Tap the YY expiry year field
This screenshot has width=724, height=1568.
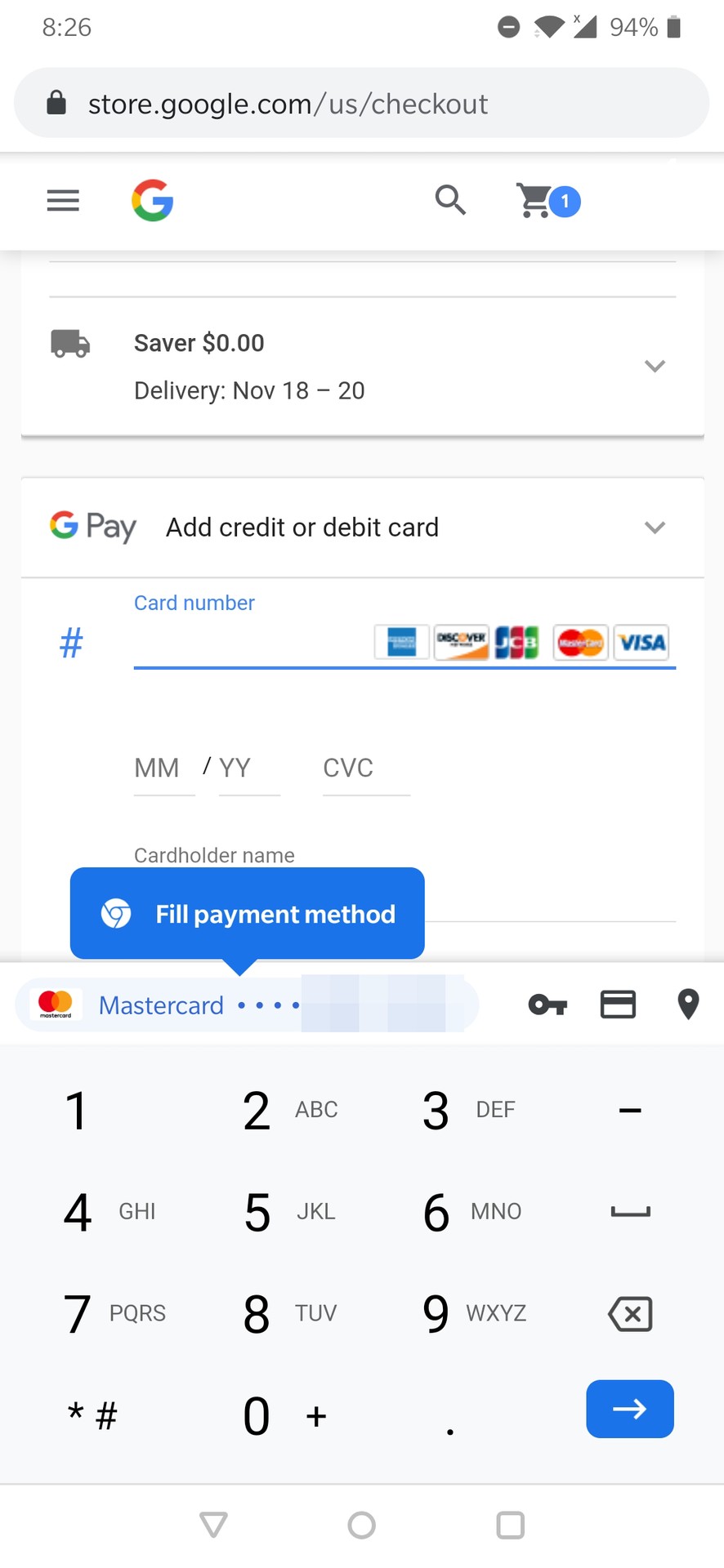pos(248,768)
